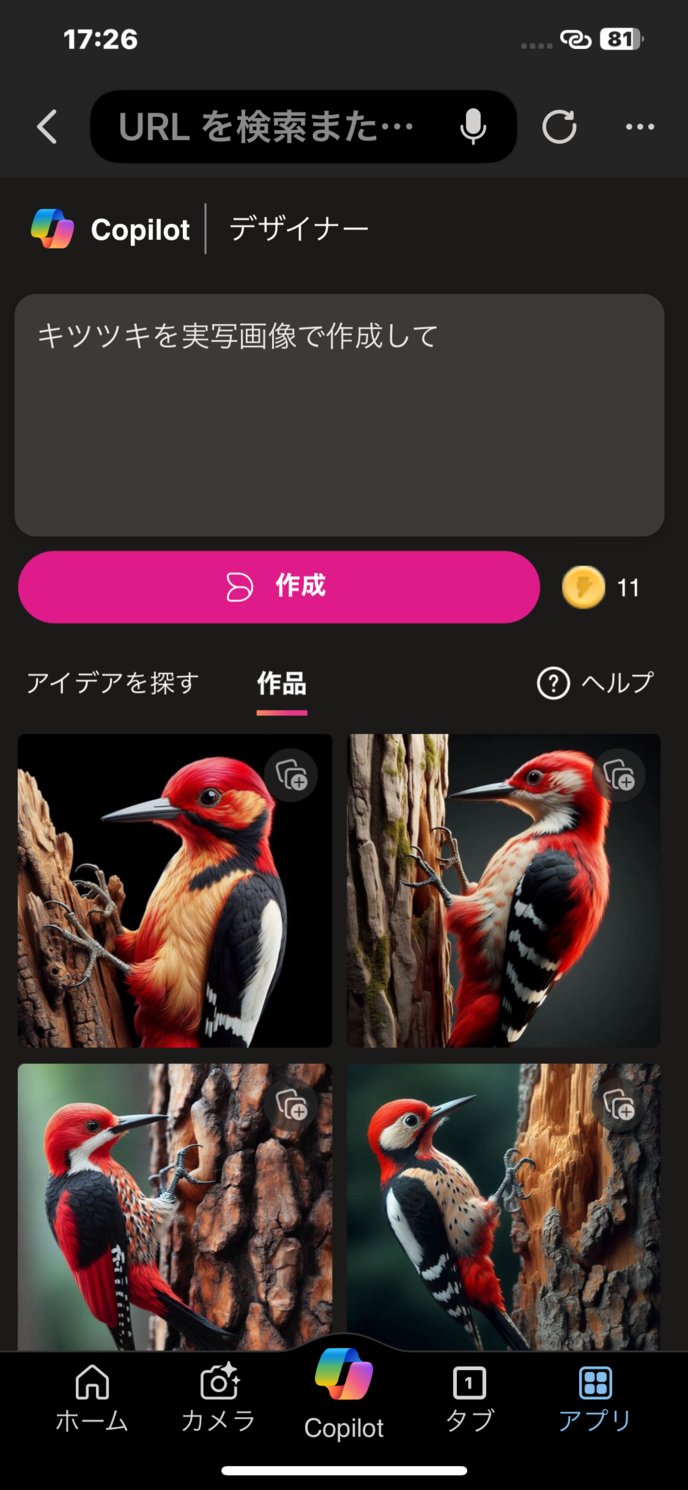
Task: Select the 作品 tab
Action: coord(281,684)
